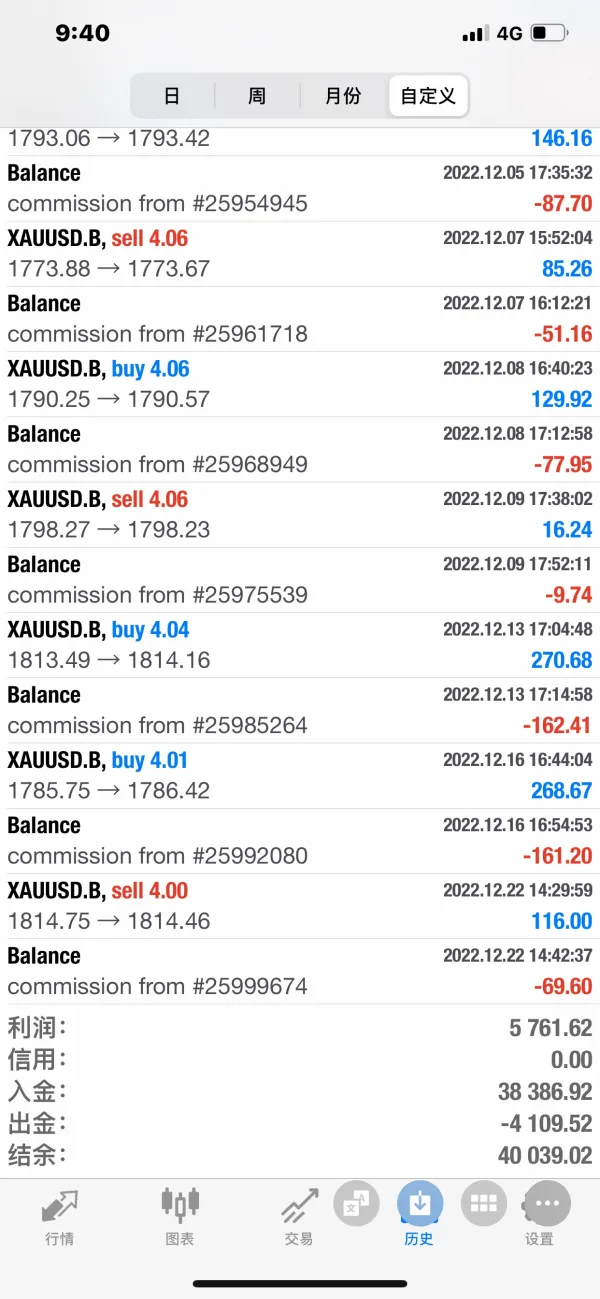Expand the XAUUSD.B buy 4.01 trade

[300, 775]
